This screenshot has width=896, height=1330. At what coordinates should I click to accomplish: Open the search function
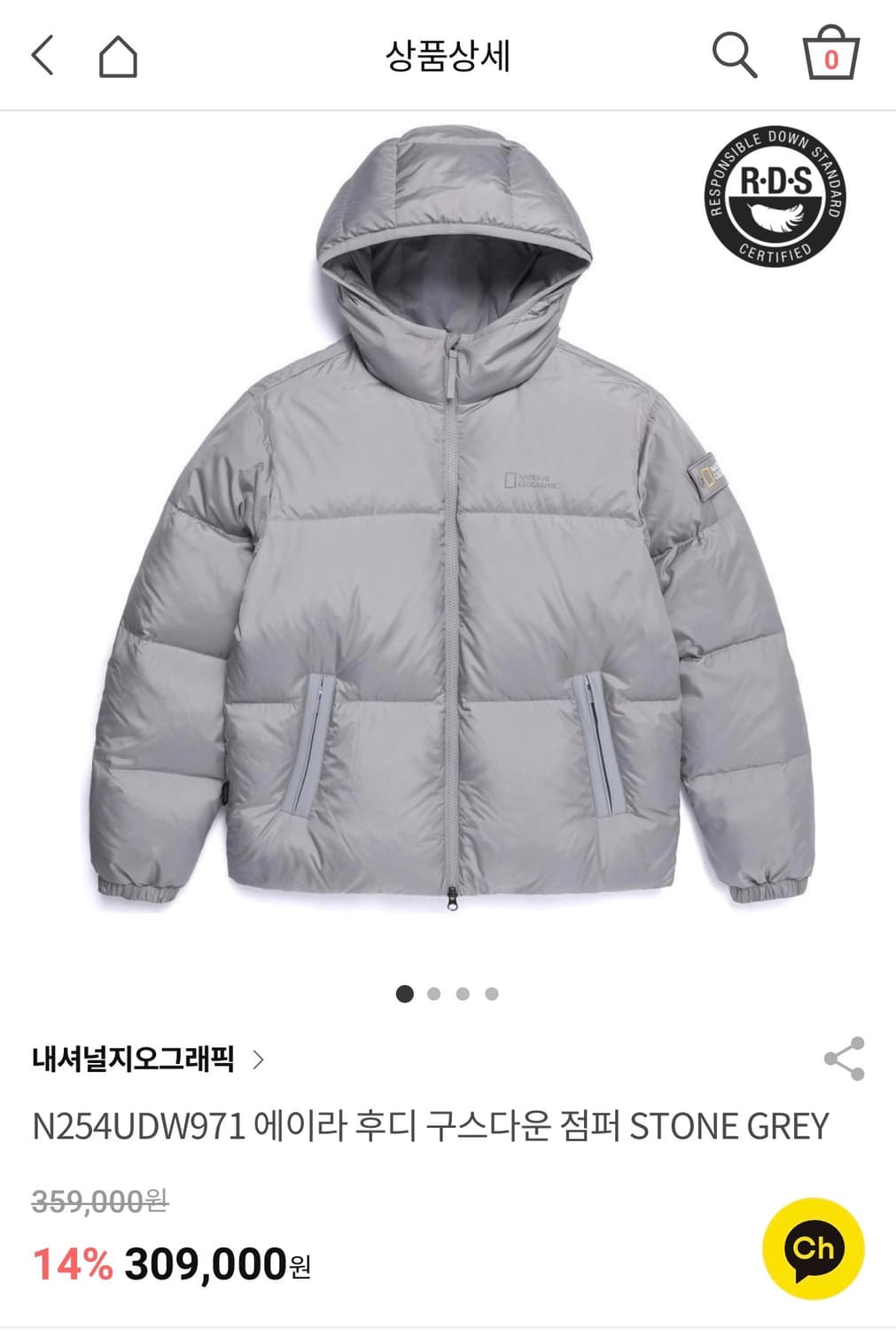pos(732,55)
